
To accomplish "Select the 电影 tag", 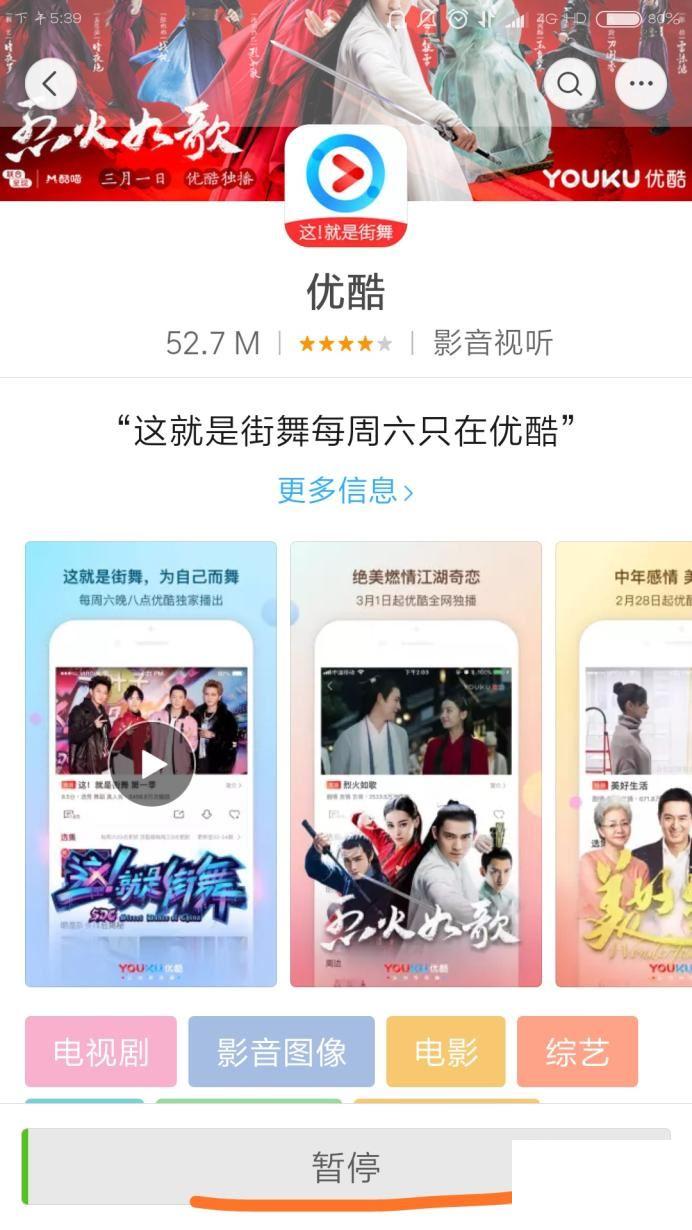I will [446, 1051].
